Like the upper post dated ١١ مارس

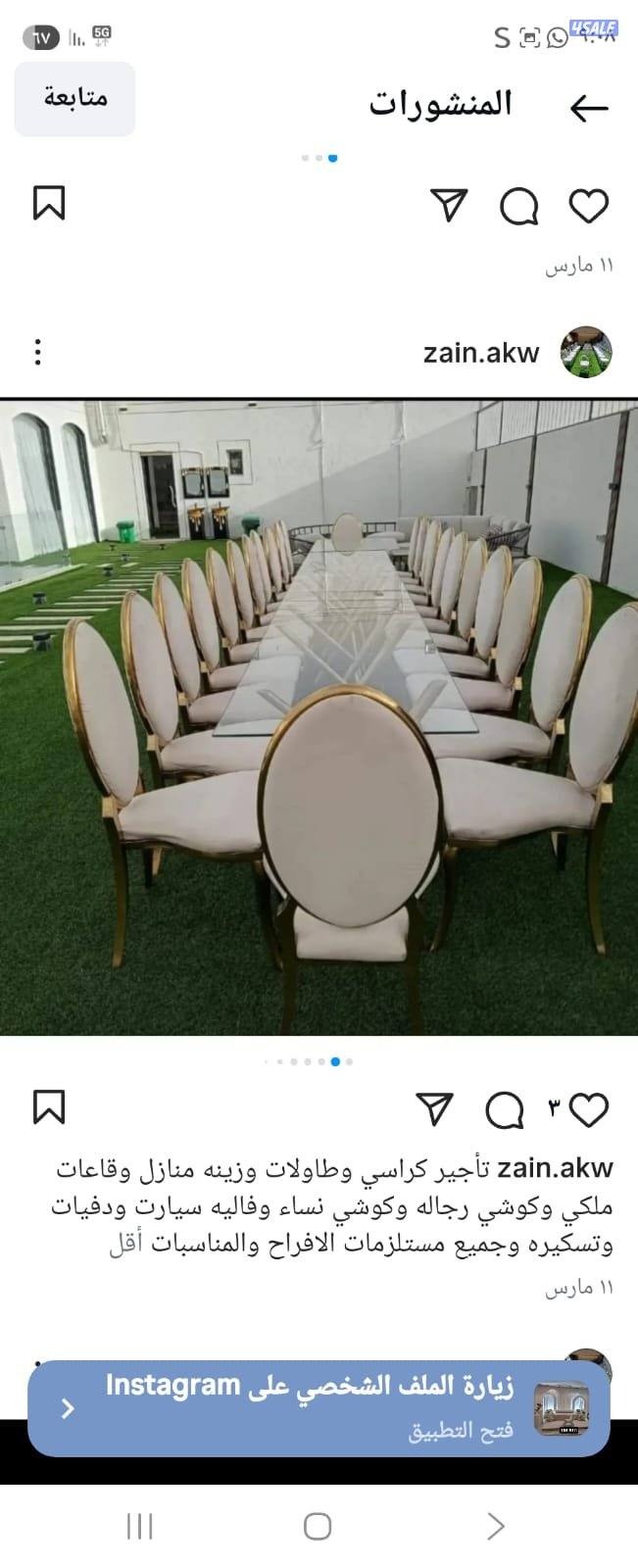588,206
